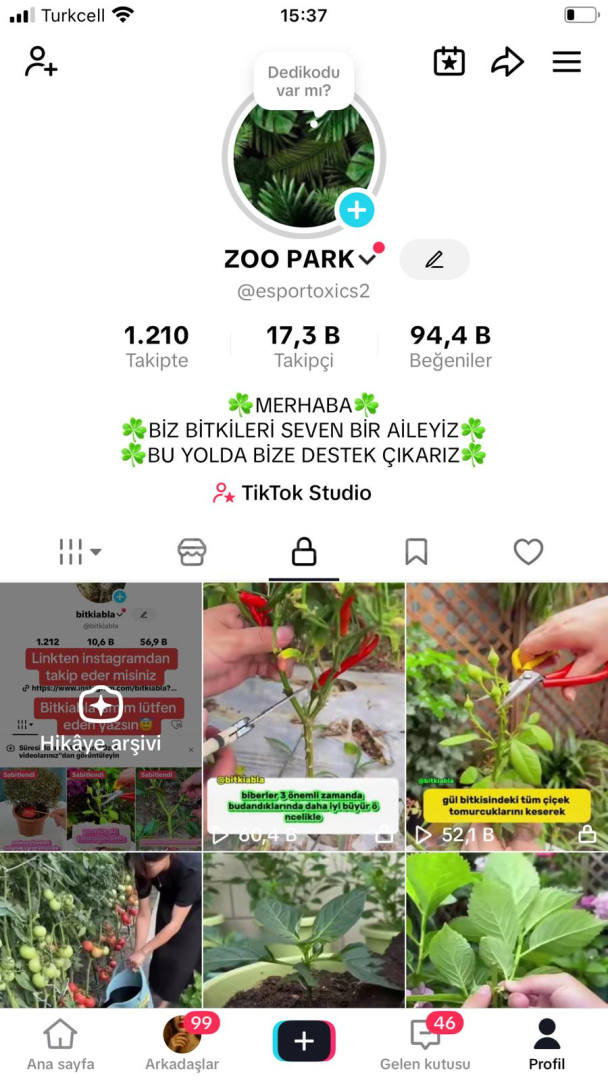Viewport: 608px width, 1080px height.
Task: View the 1.210 Takipte following list
Action: (156, 346)
